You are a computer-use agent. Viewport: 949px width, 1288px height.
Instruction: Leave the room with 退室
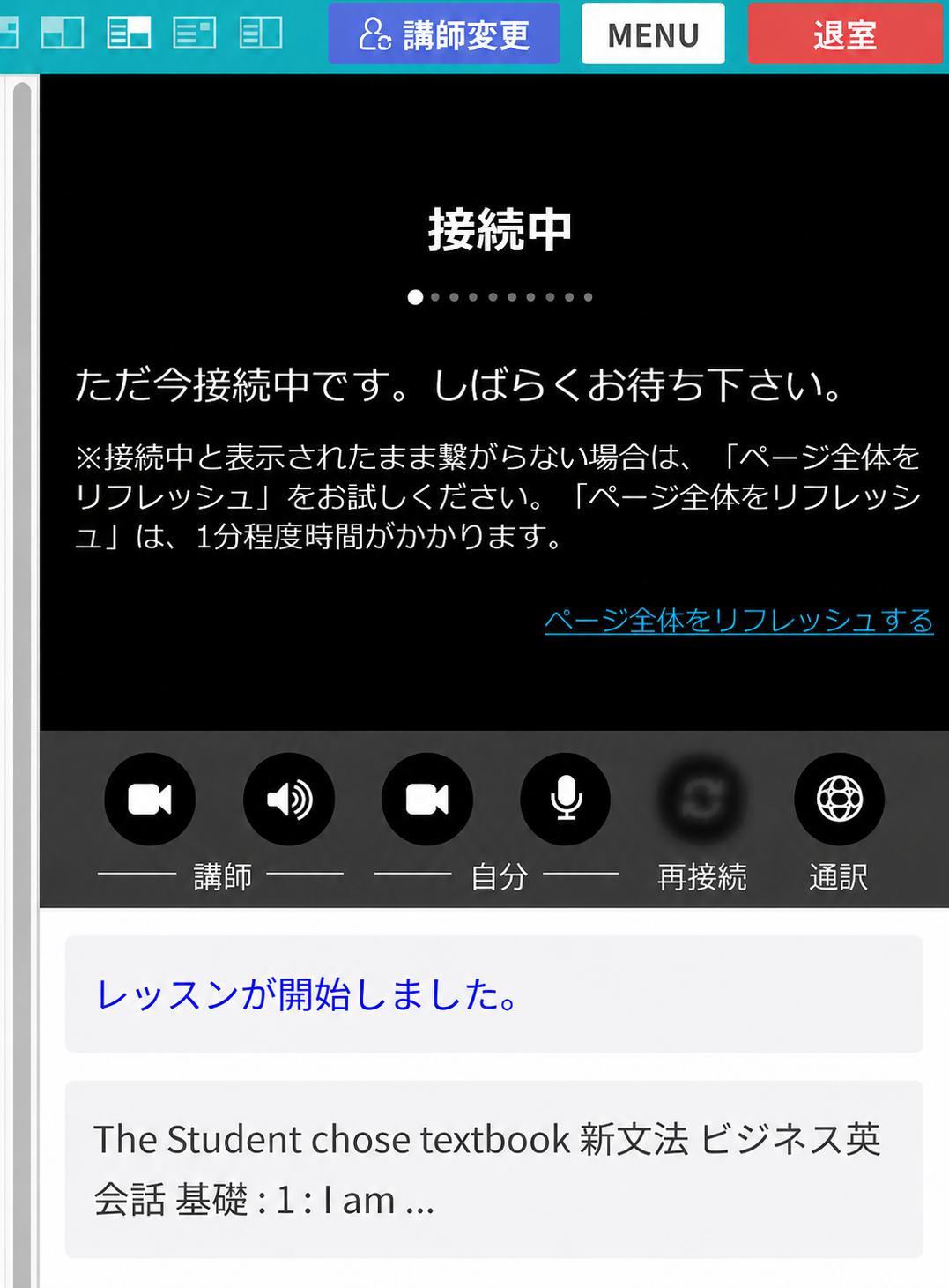point(846,34)
